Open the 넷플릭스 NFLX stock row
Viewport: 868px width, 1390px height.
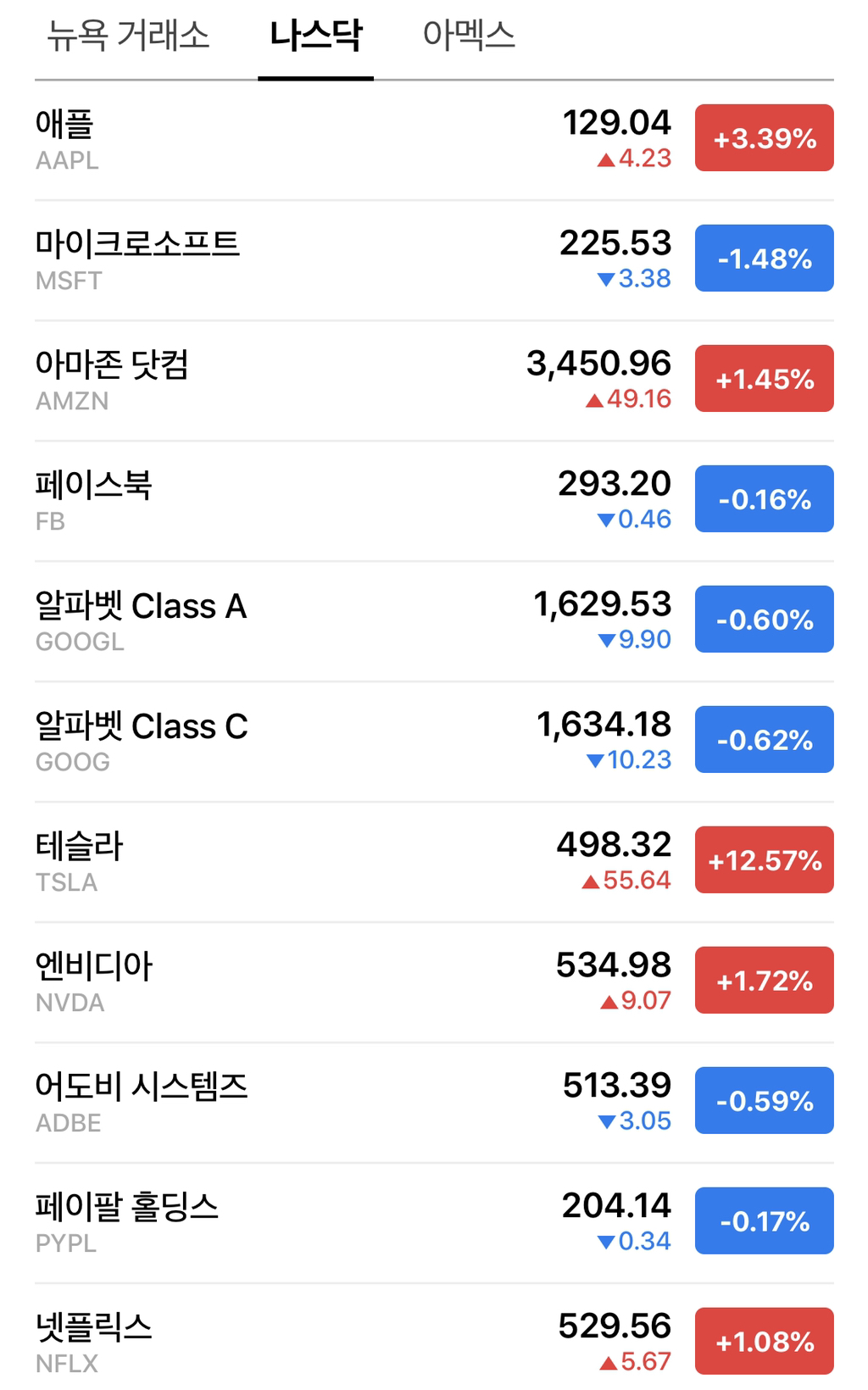pos(434,1339)
